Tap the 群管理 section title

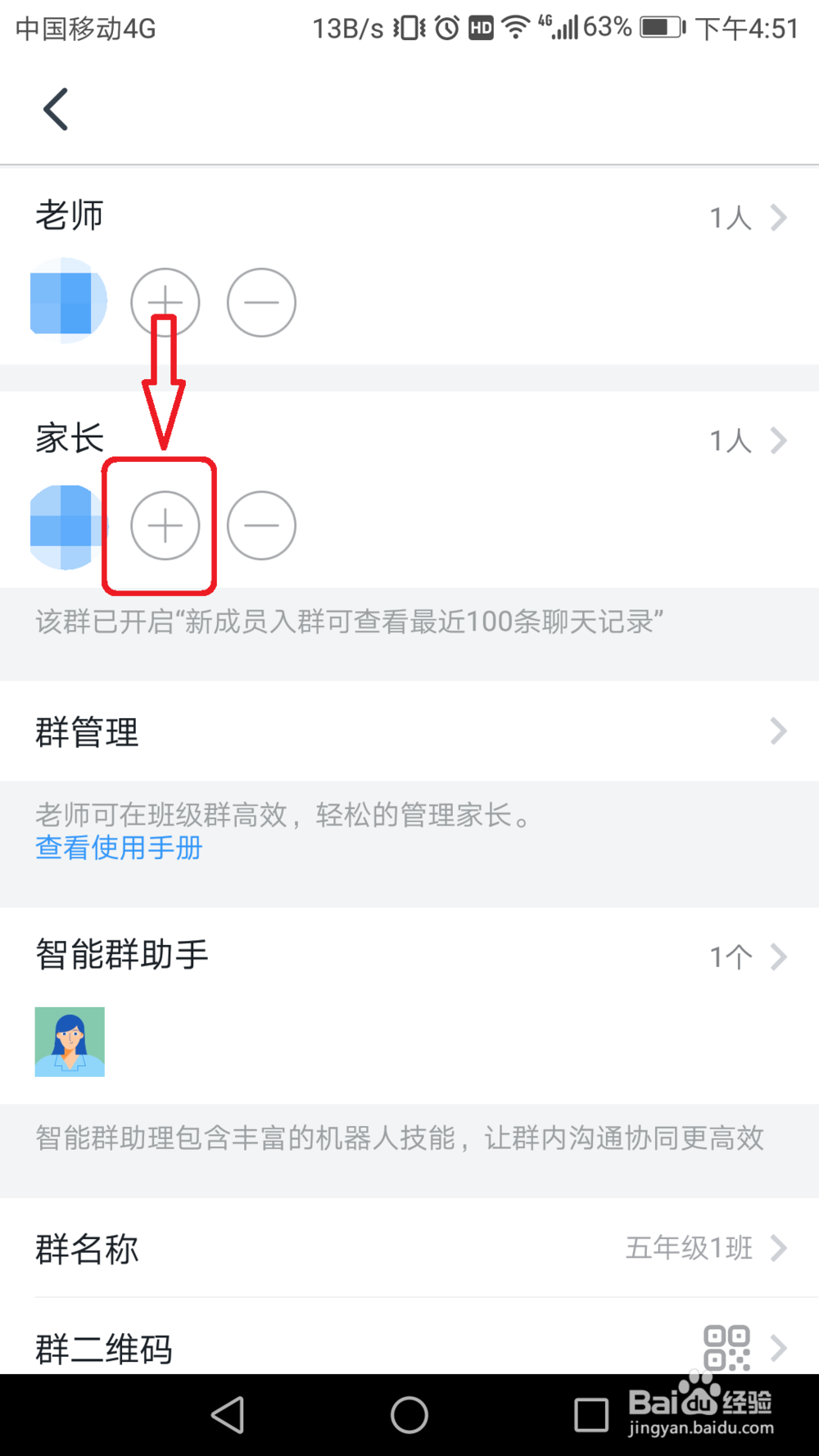(87, 730)
